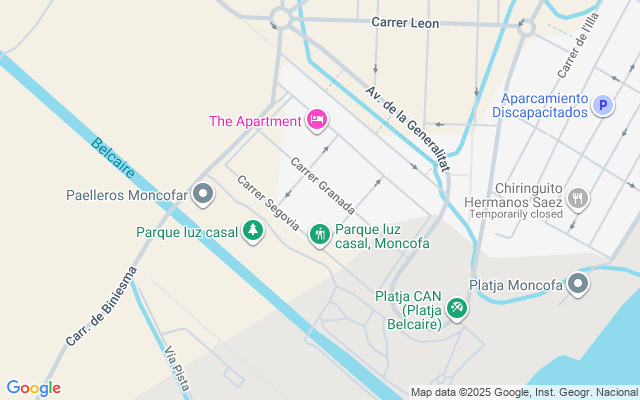View the Chiringuito Hermanos Saez restaurant marker
Viewport: 640px width, 400px height.
[x=577, y=200]
